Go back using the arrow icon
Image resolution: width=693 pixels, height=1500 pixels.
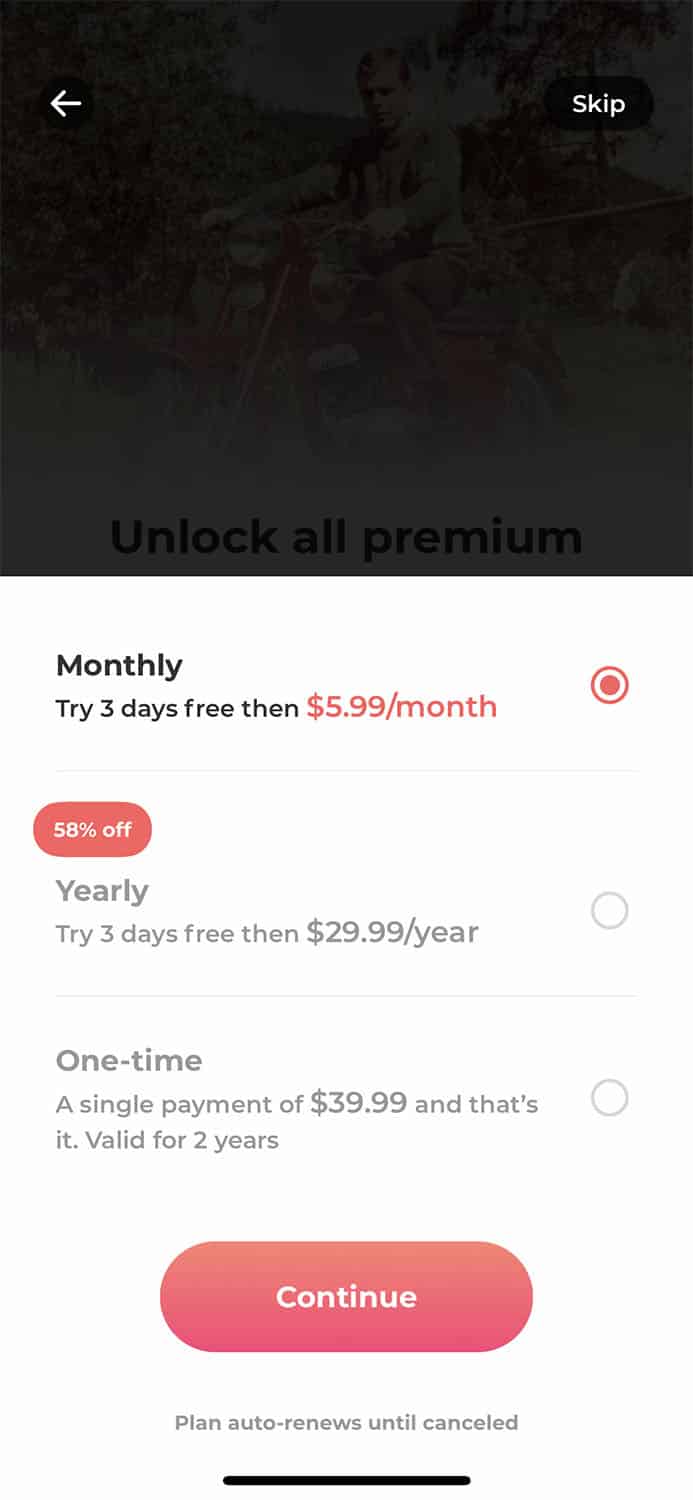tap(66, 103)
